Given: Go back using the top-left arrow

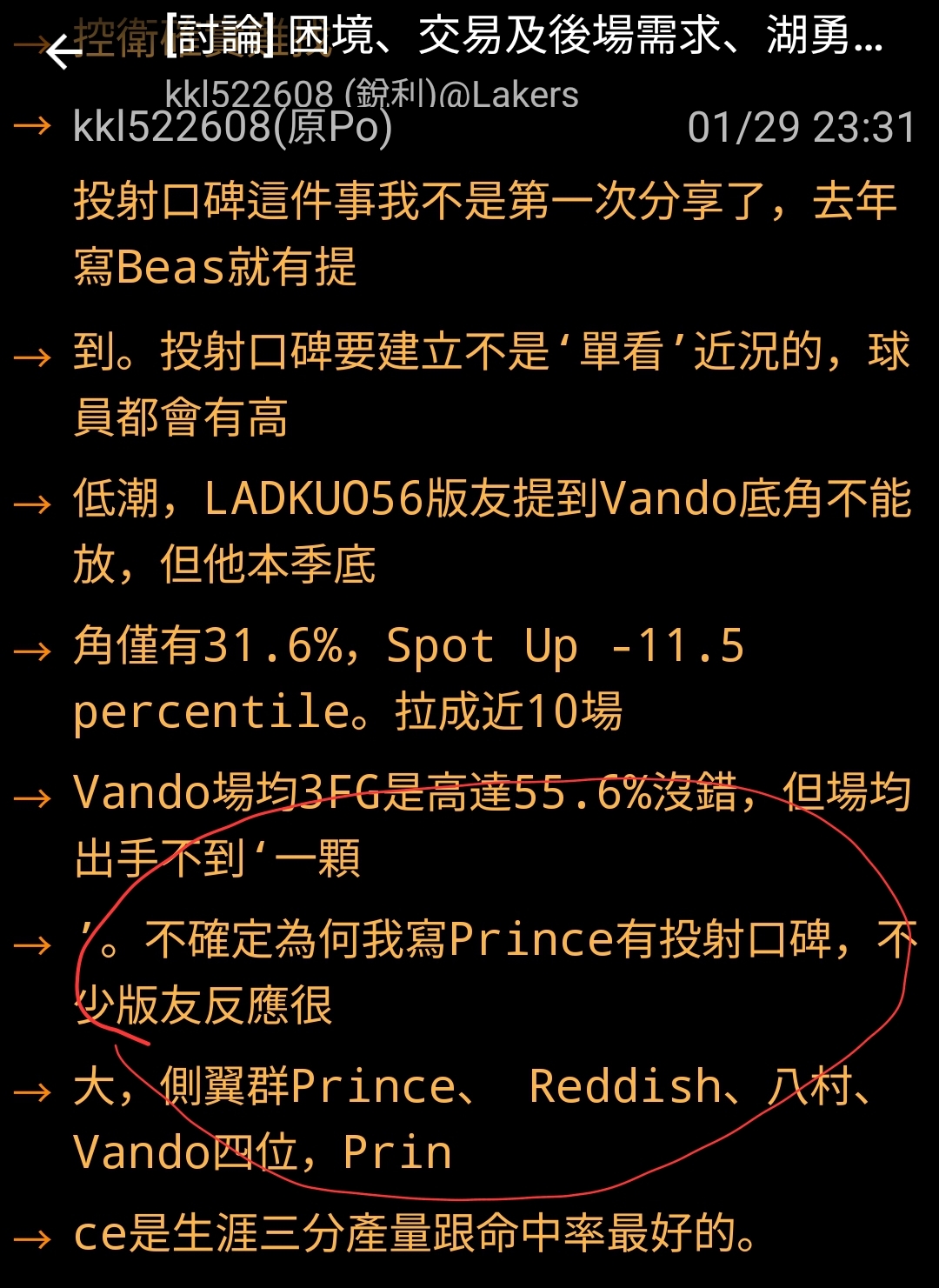Looking at the screenshot, I should (x=63, y=52).
